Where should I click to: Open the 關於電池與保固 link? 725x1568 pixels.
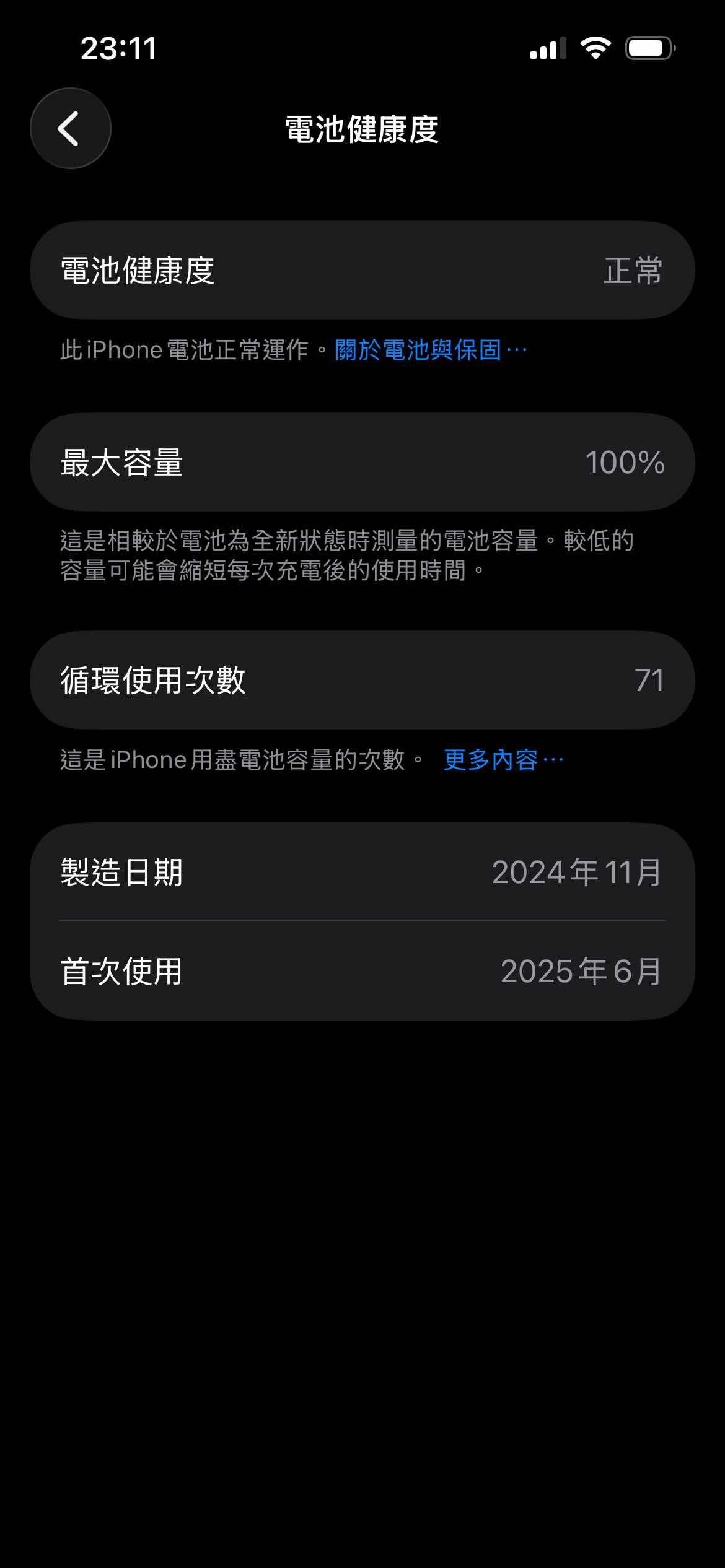[x=430, y=351]
